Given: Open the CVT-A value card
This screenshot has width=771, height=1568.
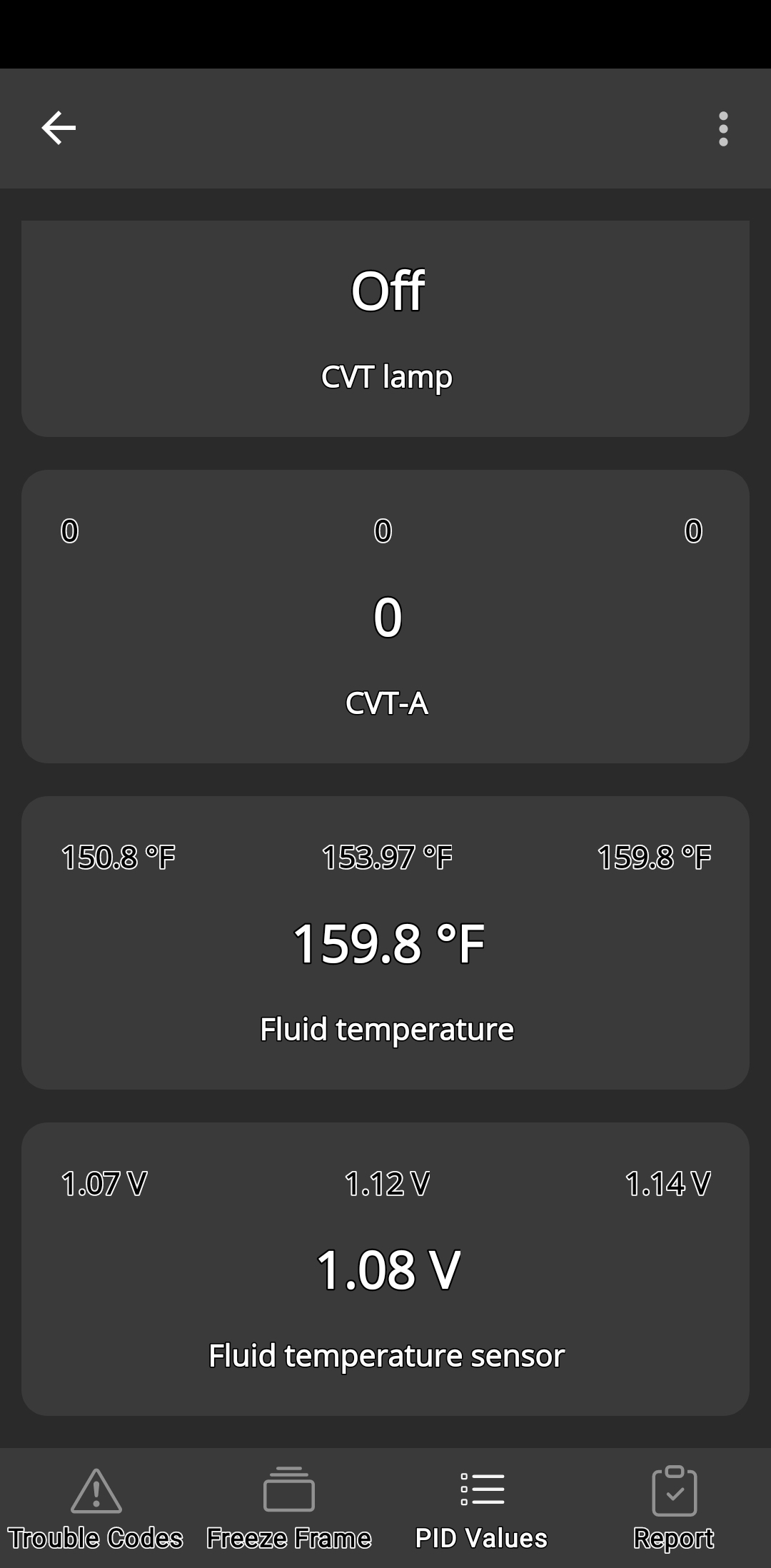Looking at the screenshot, I should click(x=385, y=616).
